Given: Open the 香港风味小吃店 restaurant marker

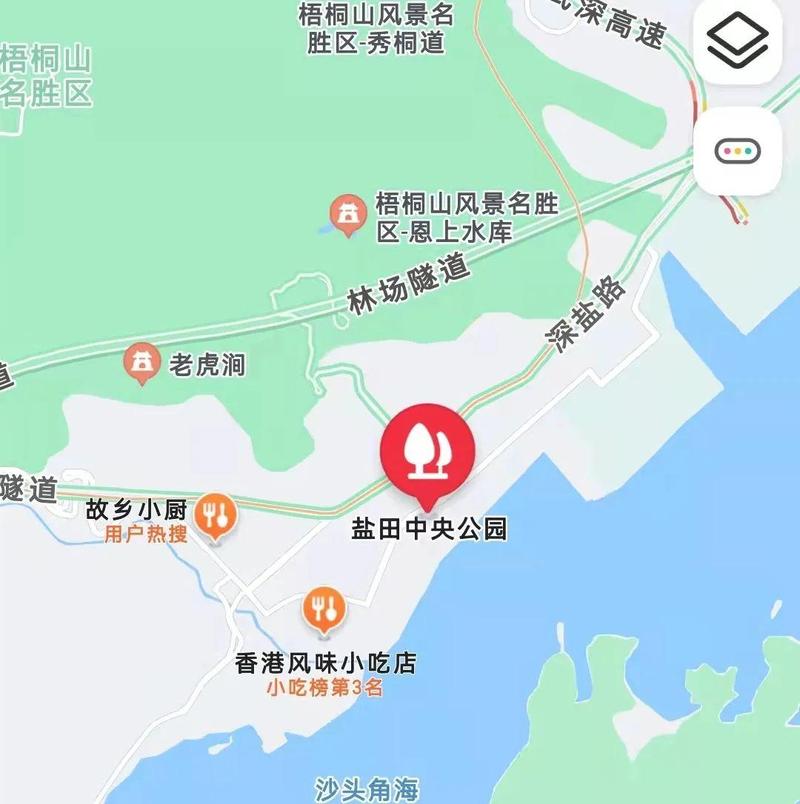Looking at the screenshot, I should 323,609.
